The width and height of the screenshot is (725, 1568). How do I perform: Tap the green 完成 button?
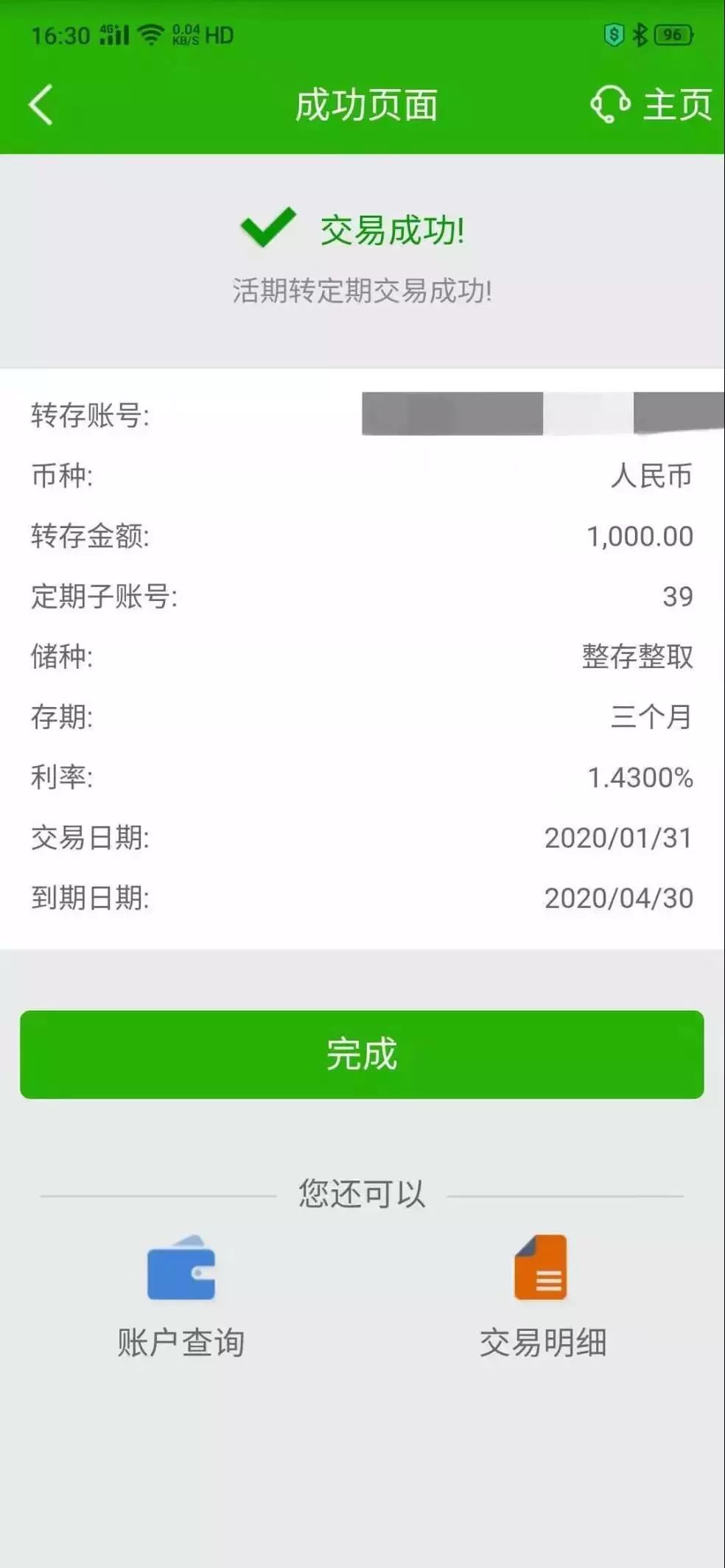[362, 1054]
